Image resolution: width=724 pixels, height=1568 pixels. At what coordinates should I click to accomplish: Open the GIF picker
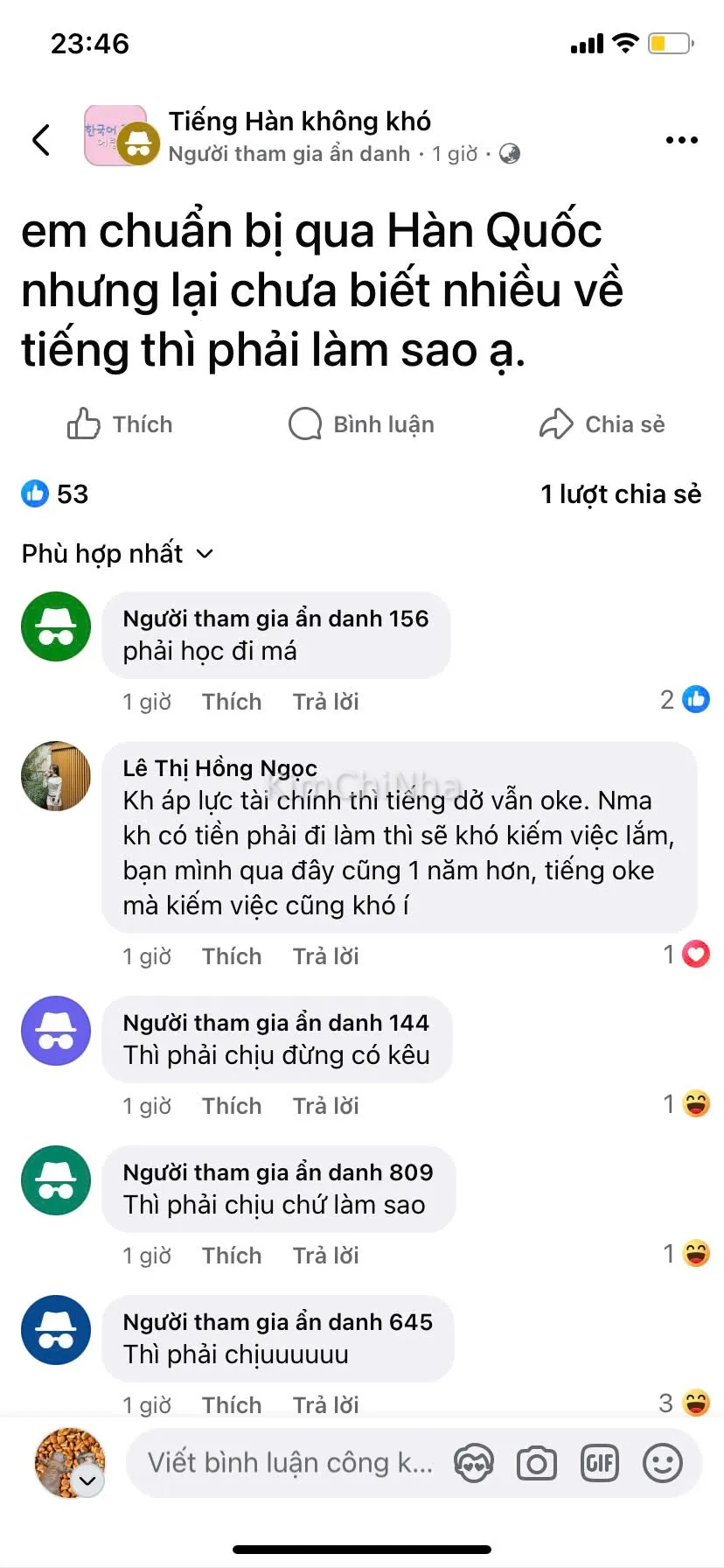coord(600,1463)
